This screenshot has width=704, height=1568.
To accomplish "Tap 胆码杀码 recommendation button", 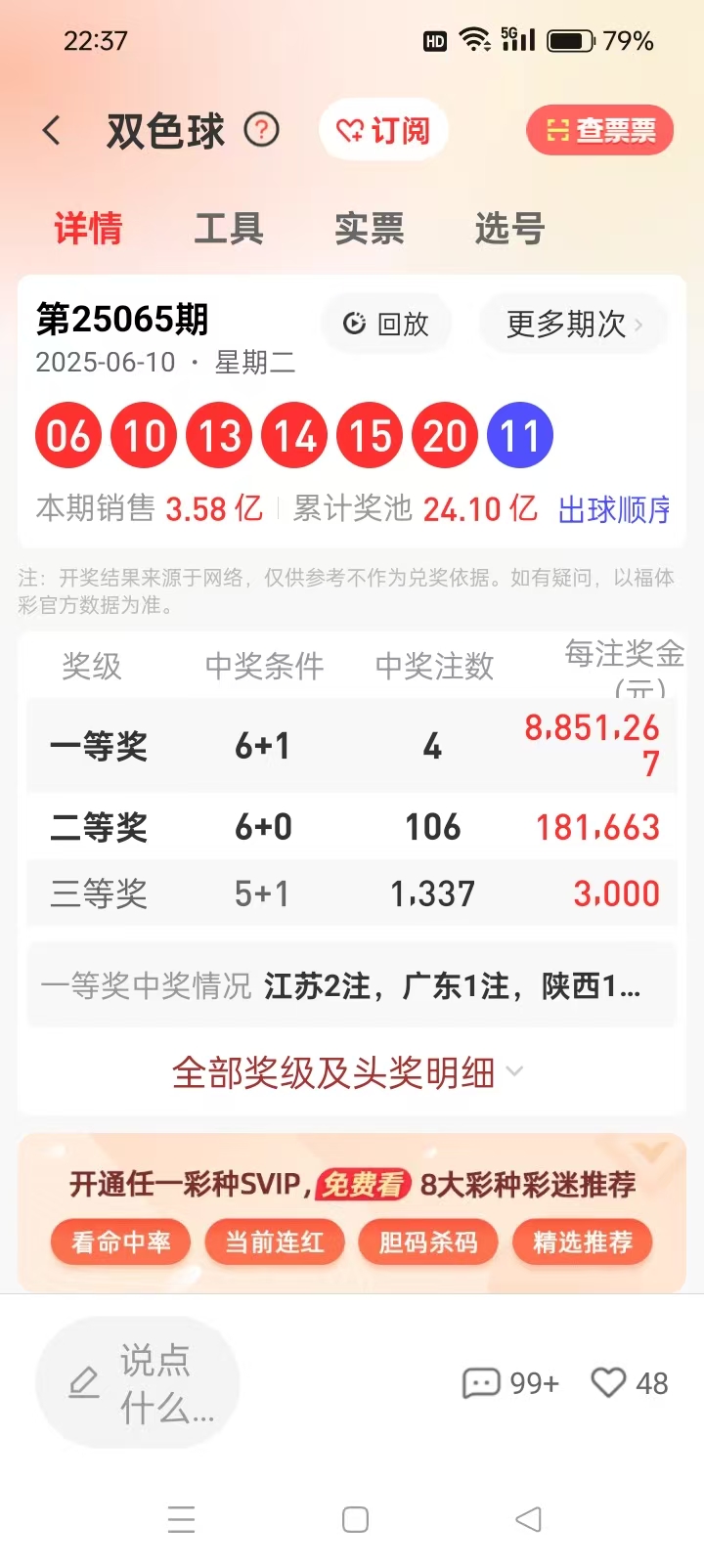I will tap(428, 1242).
